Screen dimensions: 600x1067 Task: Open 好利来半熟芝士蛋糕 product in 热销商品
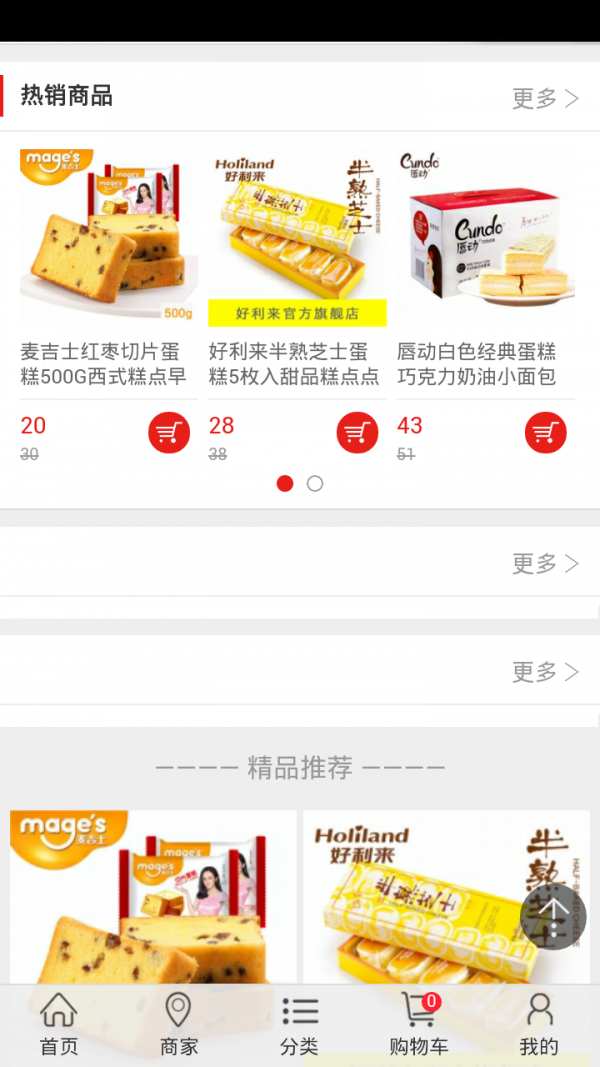297,240
